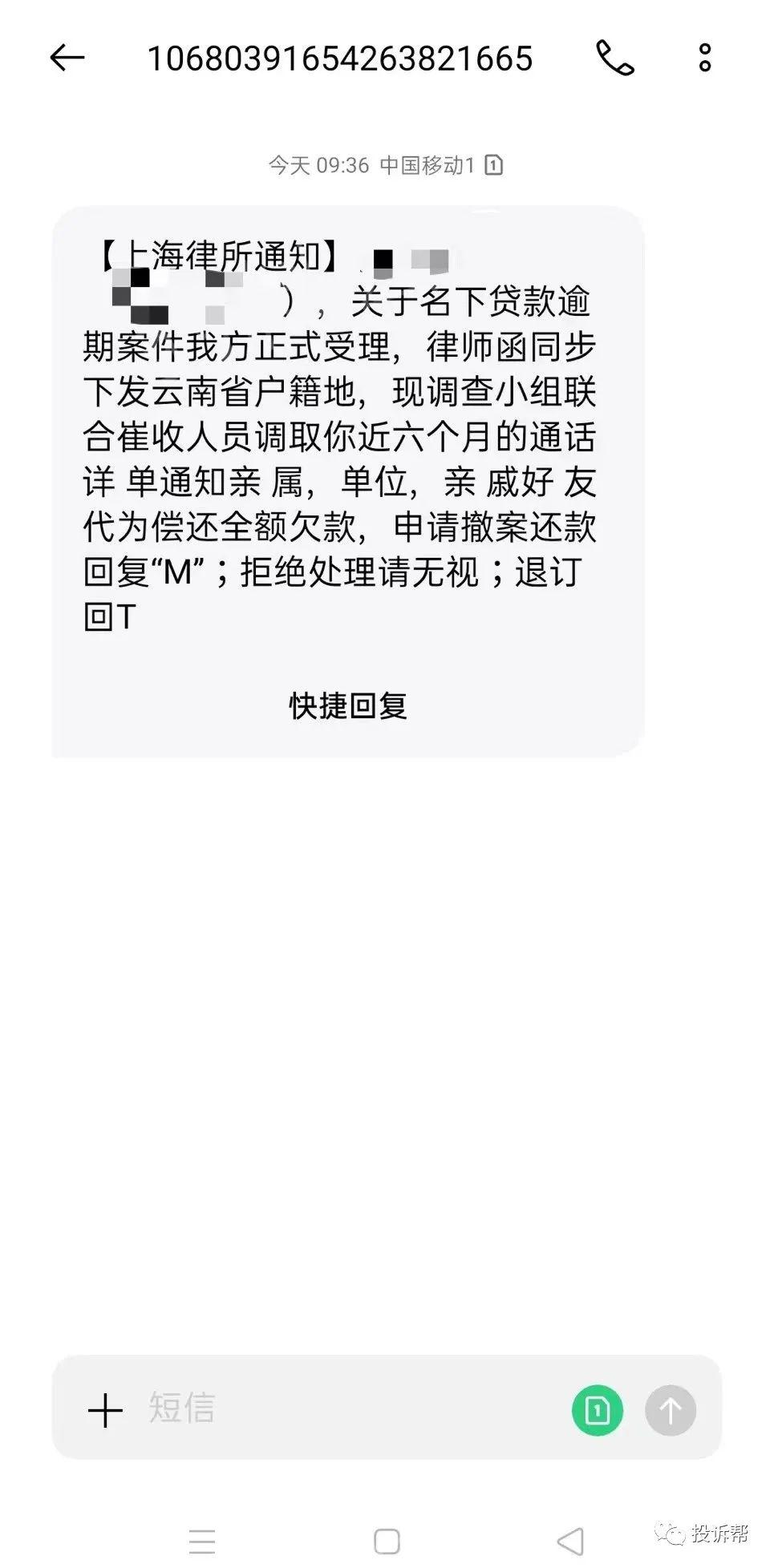The image size is (774, 1568).
Task: Go back to the message list
Action: coord(67,58)
